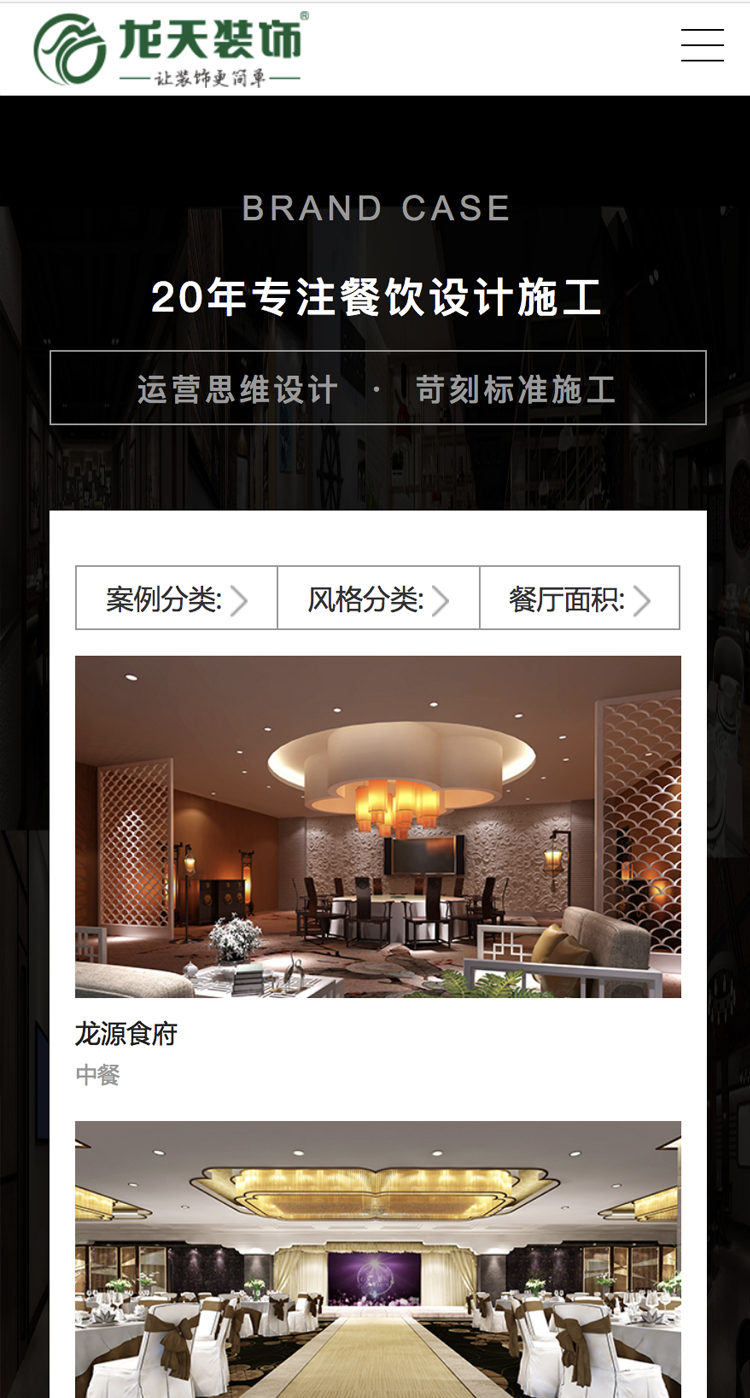Open the banquet hall case image

(x=378, y=1258)
